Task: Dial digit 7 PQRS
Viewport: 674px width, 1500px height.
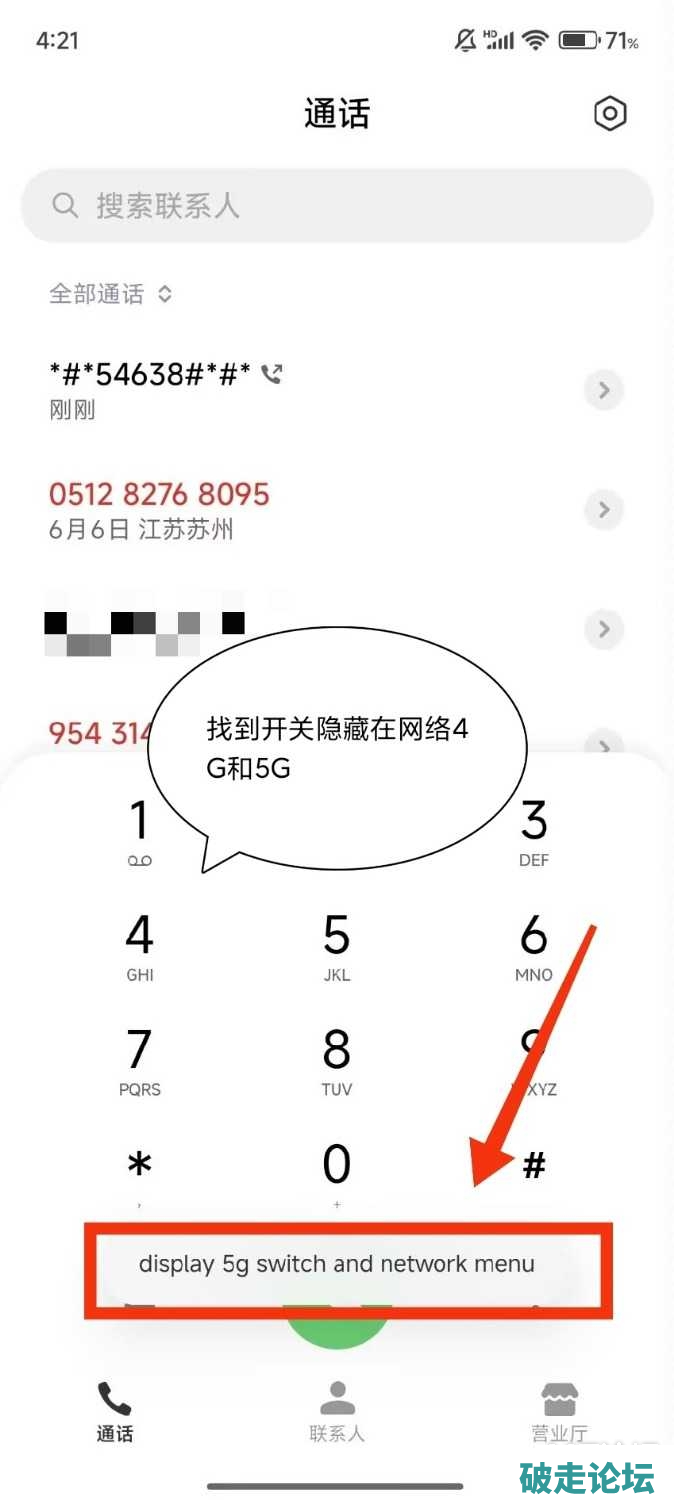Action: [140, 1060]
